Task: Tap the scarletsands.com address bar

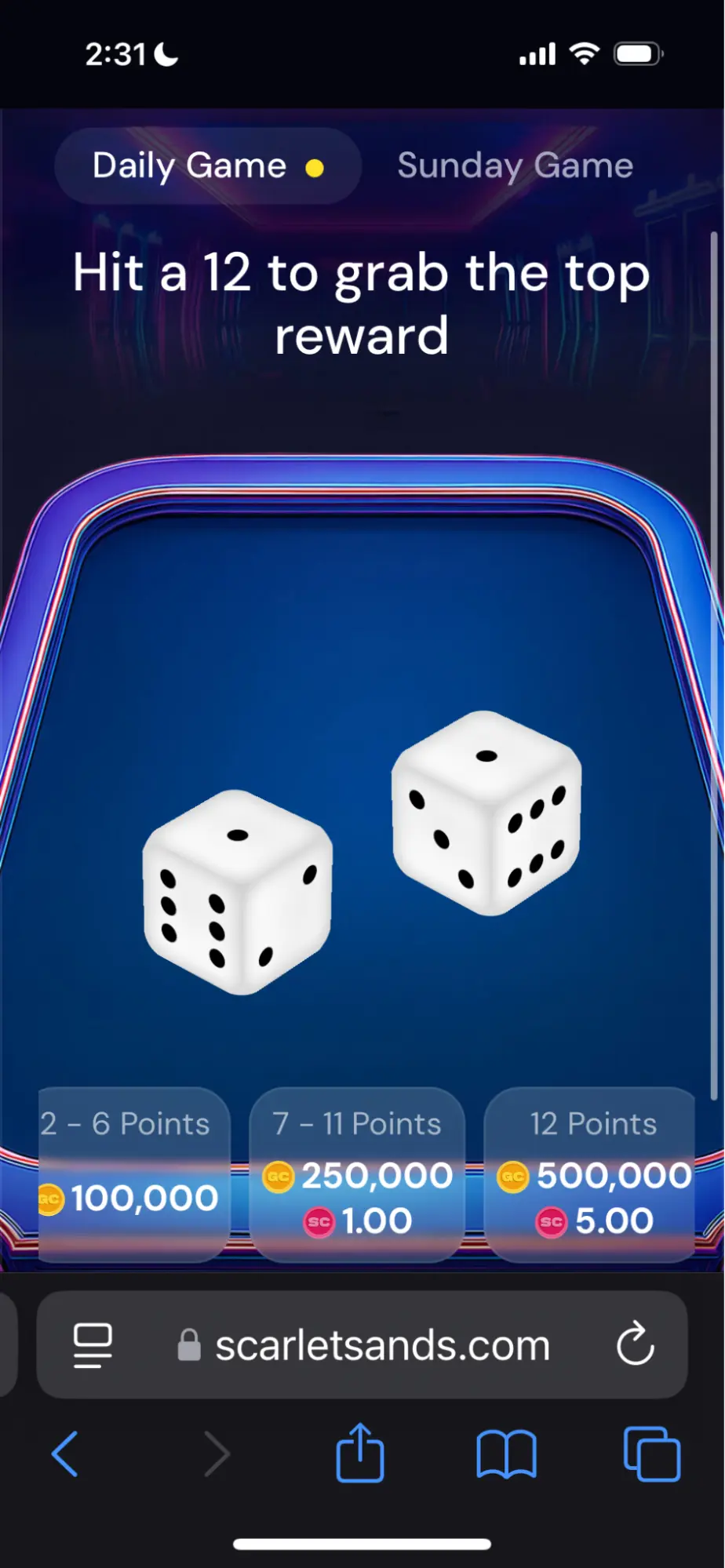Action: (x=382, y=1345)
